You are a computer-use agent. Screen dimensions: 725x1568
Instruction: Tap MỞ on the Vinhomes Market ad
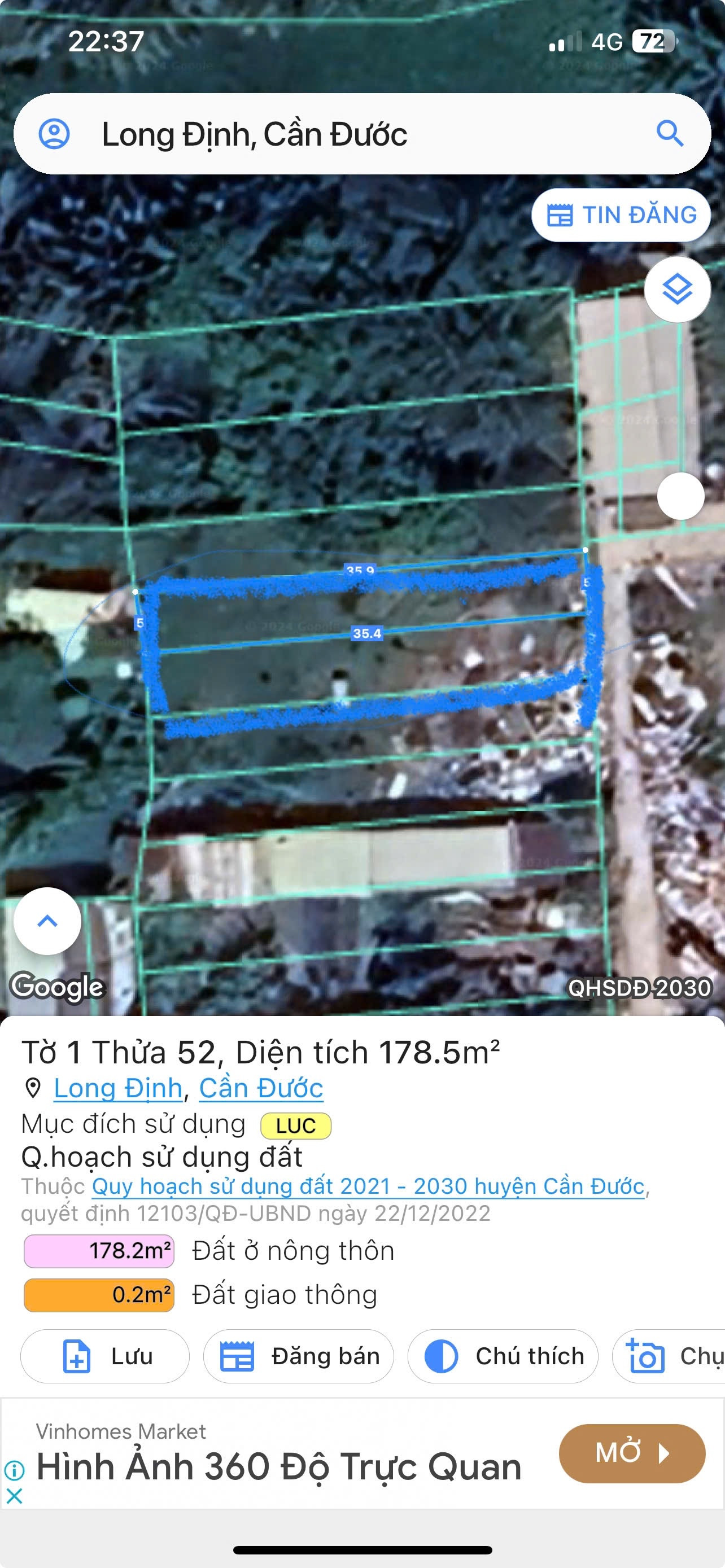(x=632, y=1453)
